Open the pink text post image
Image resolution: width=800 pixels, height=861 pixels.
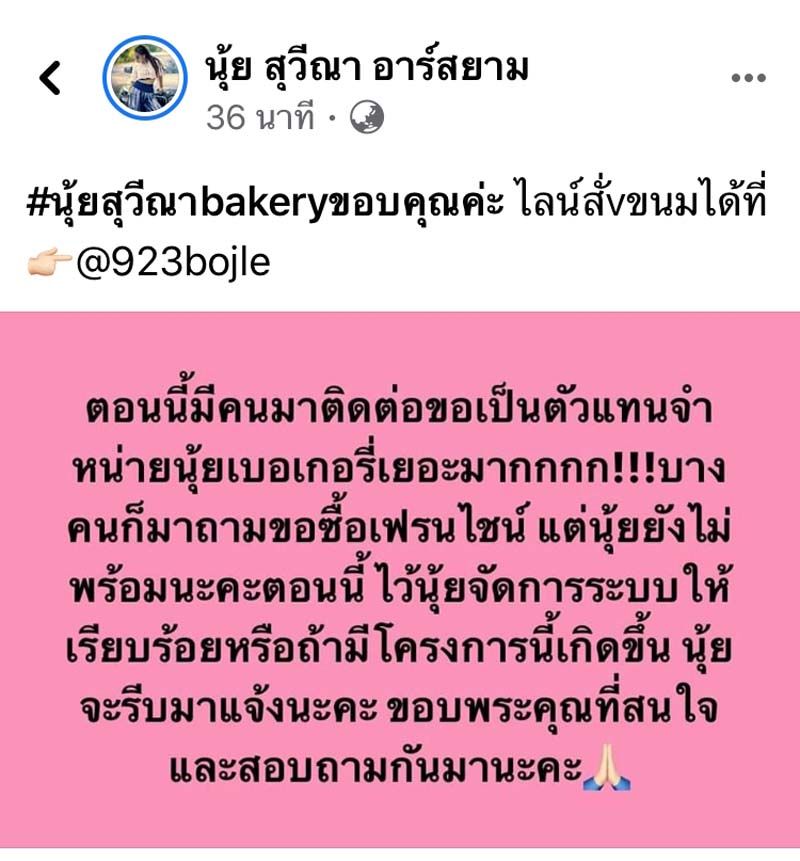[x=400, y=580]
